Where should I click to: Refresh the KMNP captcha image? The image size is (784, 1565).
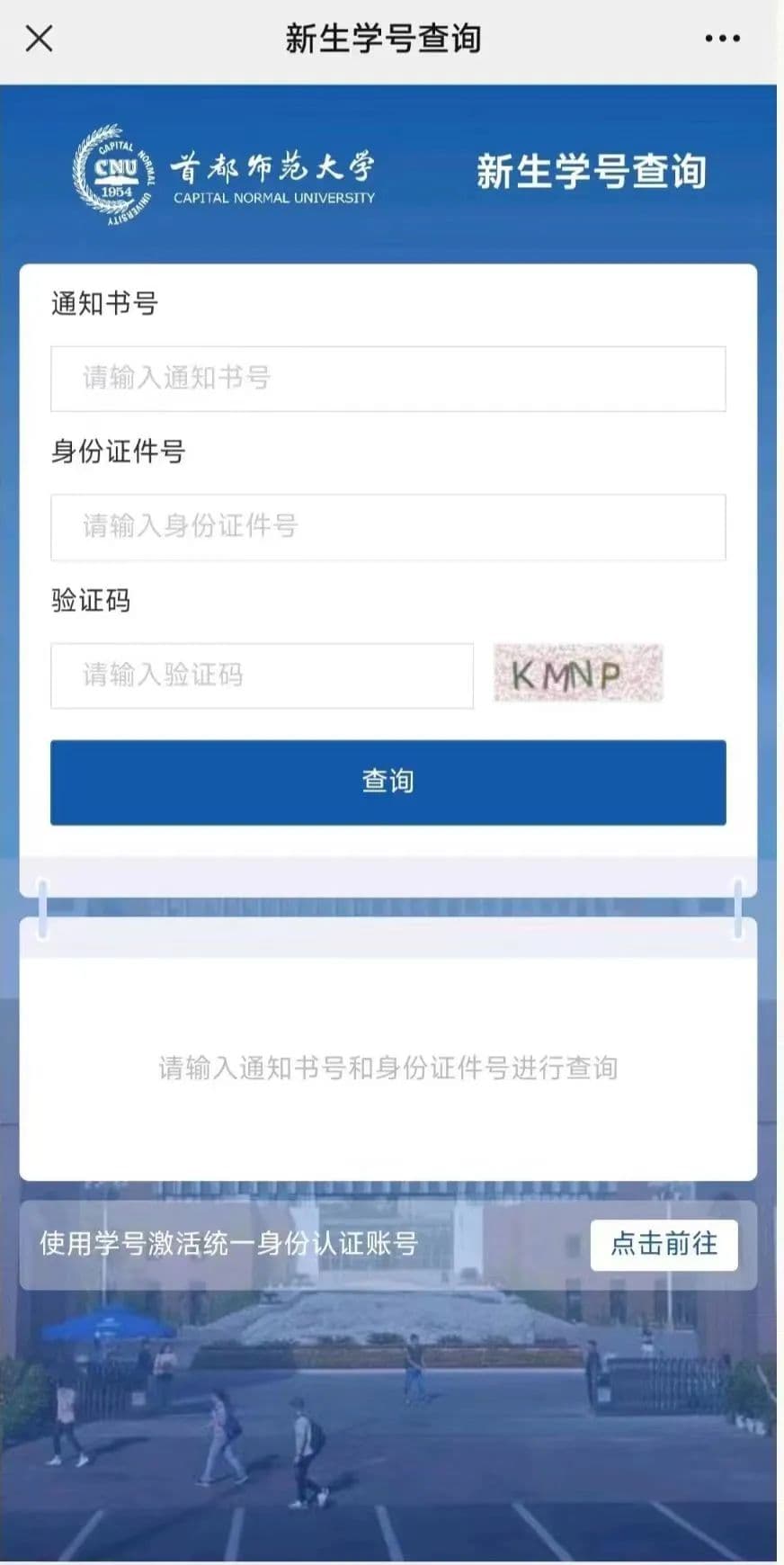578,673
